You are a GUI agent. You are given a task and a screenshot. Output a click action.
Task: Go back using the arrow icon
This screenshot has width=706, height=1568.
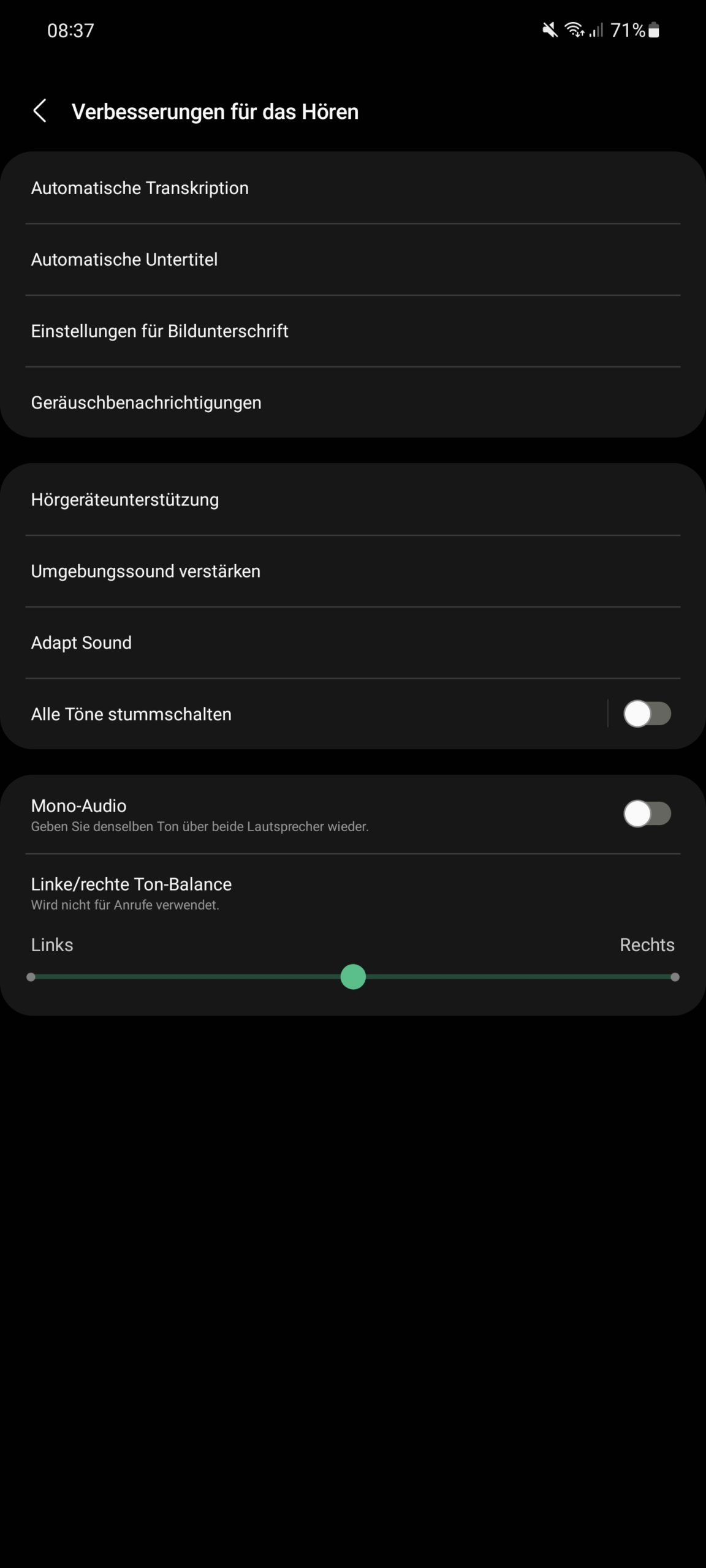tap(40, 111)
